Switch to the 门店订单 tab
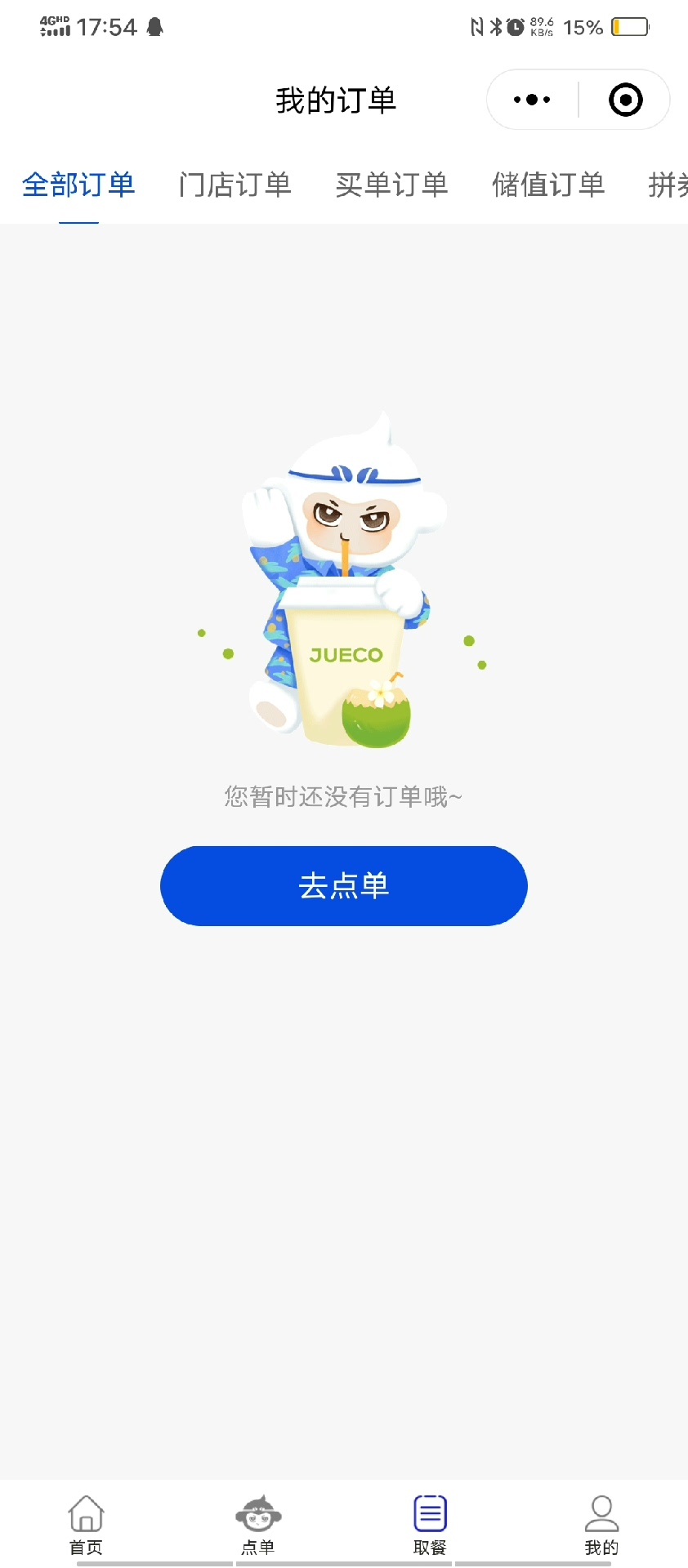Image resolution: width=688 pixels, height=1568 pixels. click(235, 185)
